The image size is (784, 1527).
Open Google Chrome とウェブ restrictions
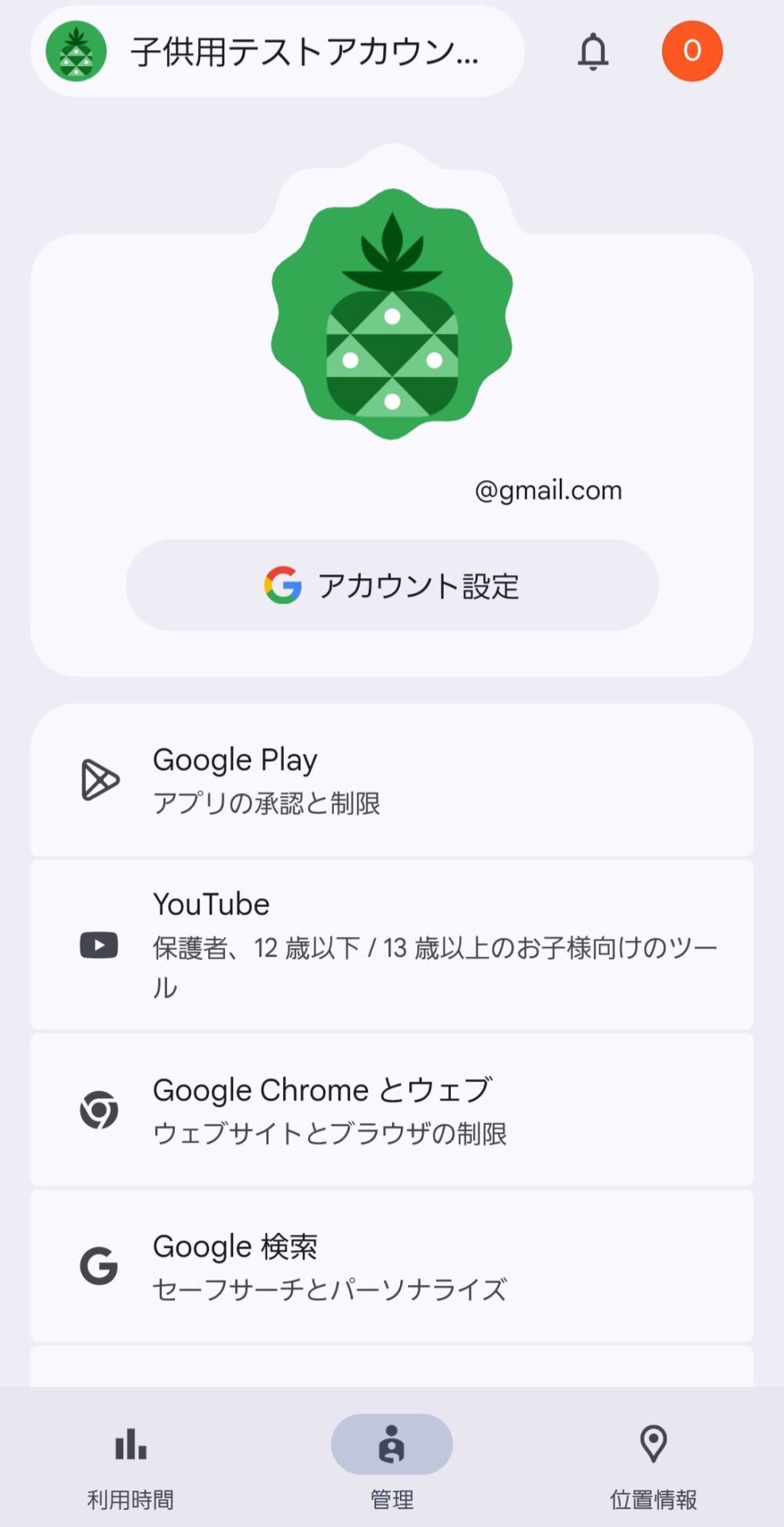(392, 1110)
